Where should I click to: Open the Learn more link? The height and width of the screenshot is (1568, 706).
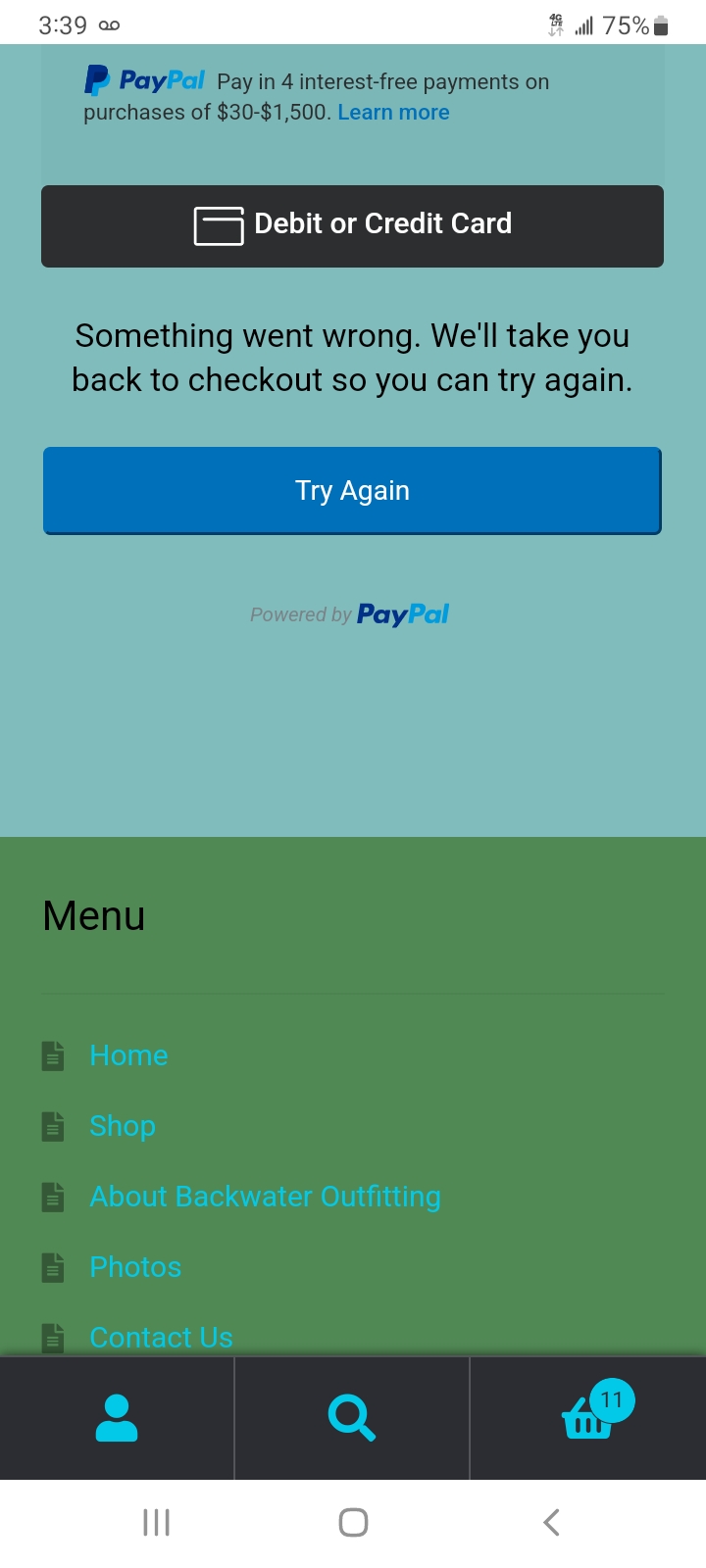pyautogui.click(x=393, y=112)
